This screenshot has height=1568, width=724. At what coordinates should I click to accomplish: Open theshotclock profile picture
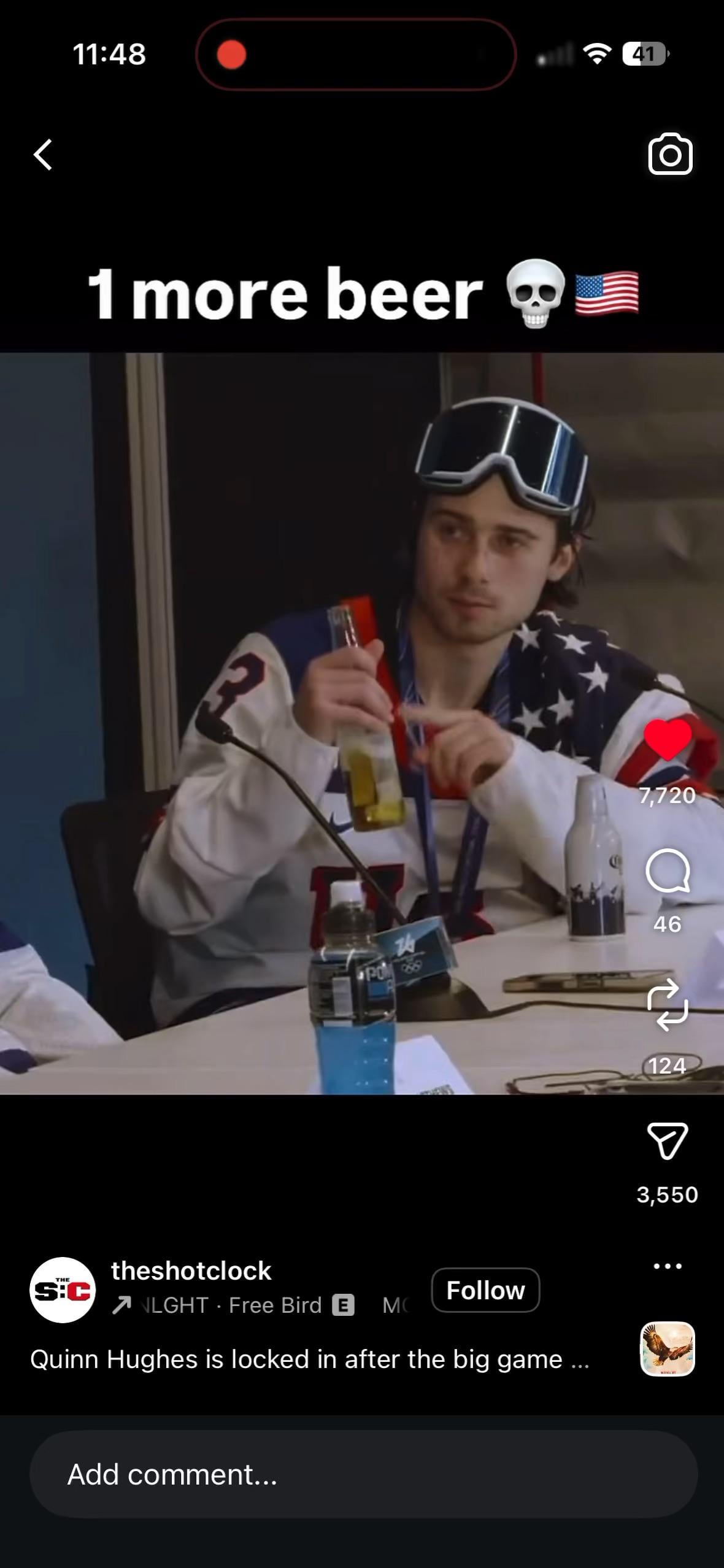click(x=63, y=1290)
